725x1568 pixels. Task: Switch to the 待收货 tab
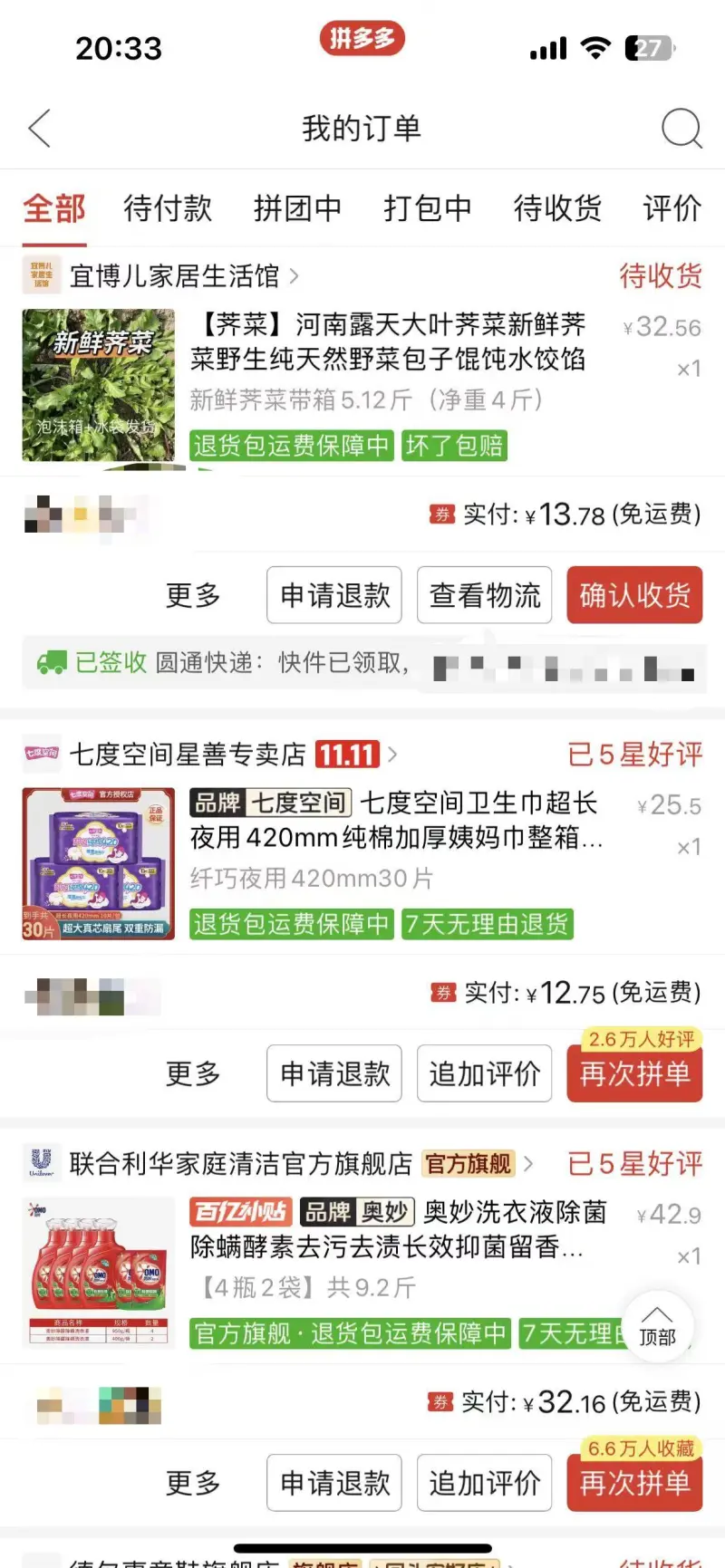click(x=556, y=208)
